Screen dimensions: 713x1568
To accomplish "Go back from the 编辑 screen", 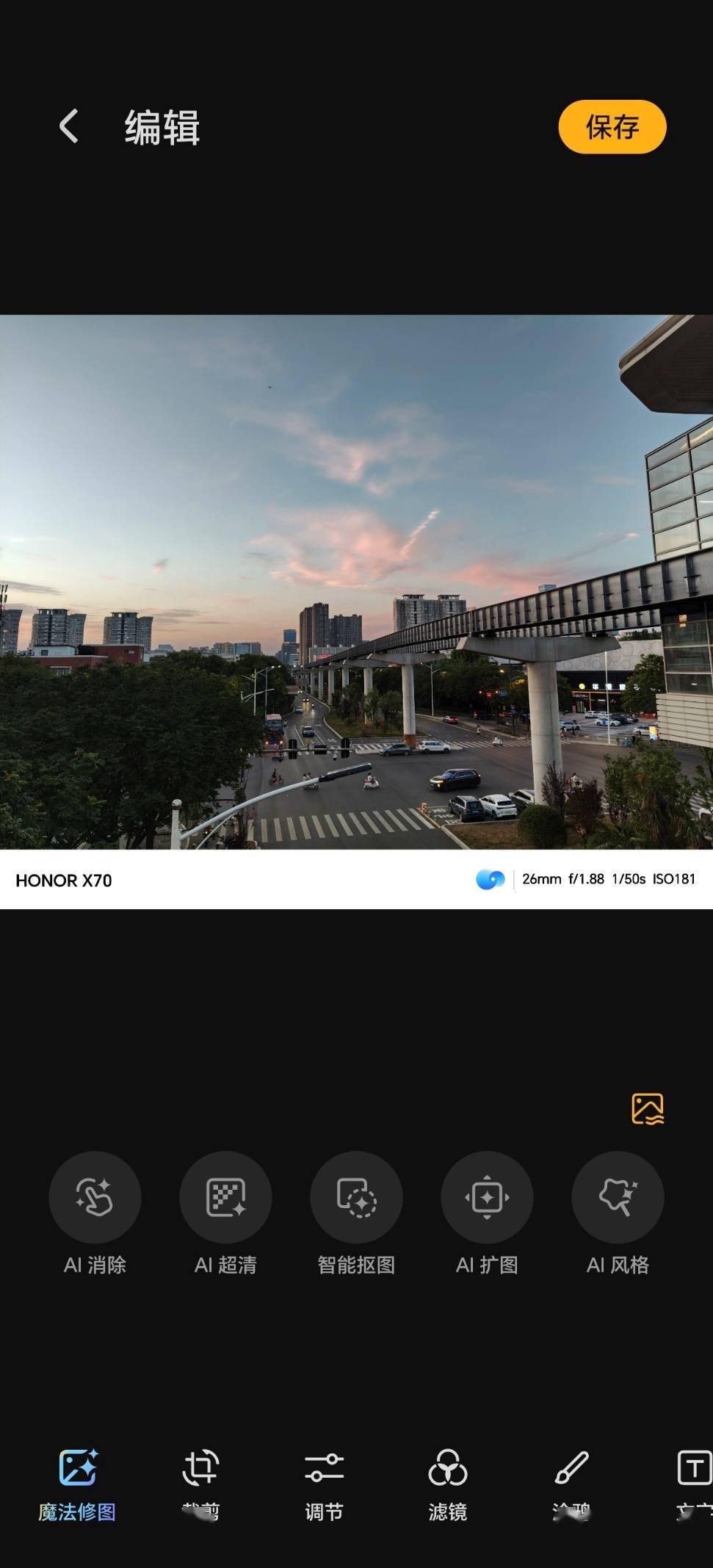I will [69, 126].
